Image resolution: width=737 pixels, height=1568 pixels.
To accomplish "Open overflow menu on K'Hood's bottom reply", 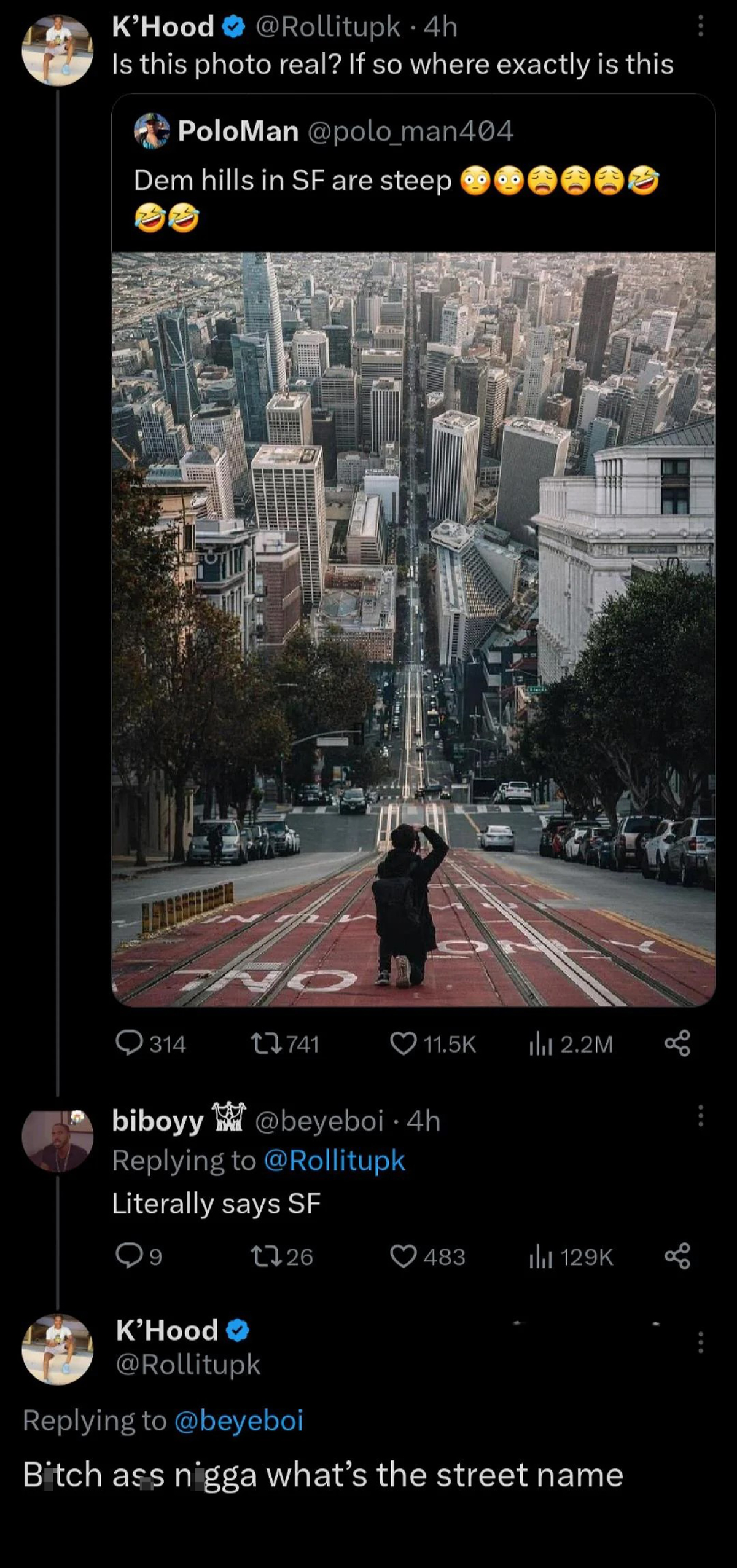I will tap(700, 1343).
